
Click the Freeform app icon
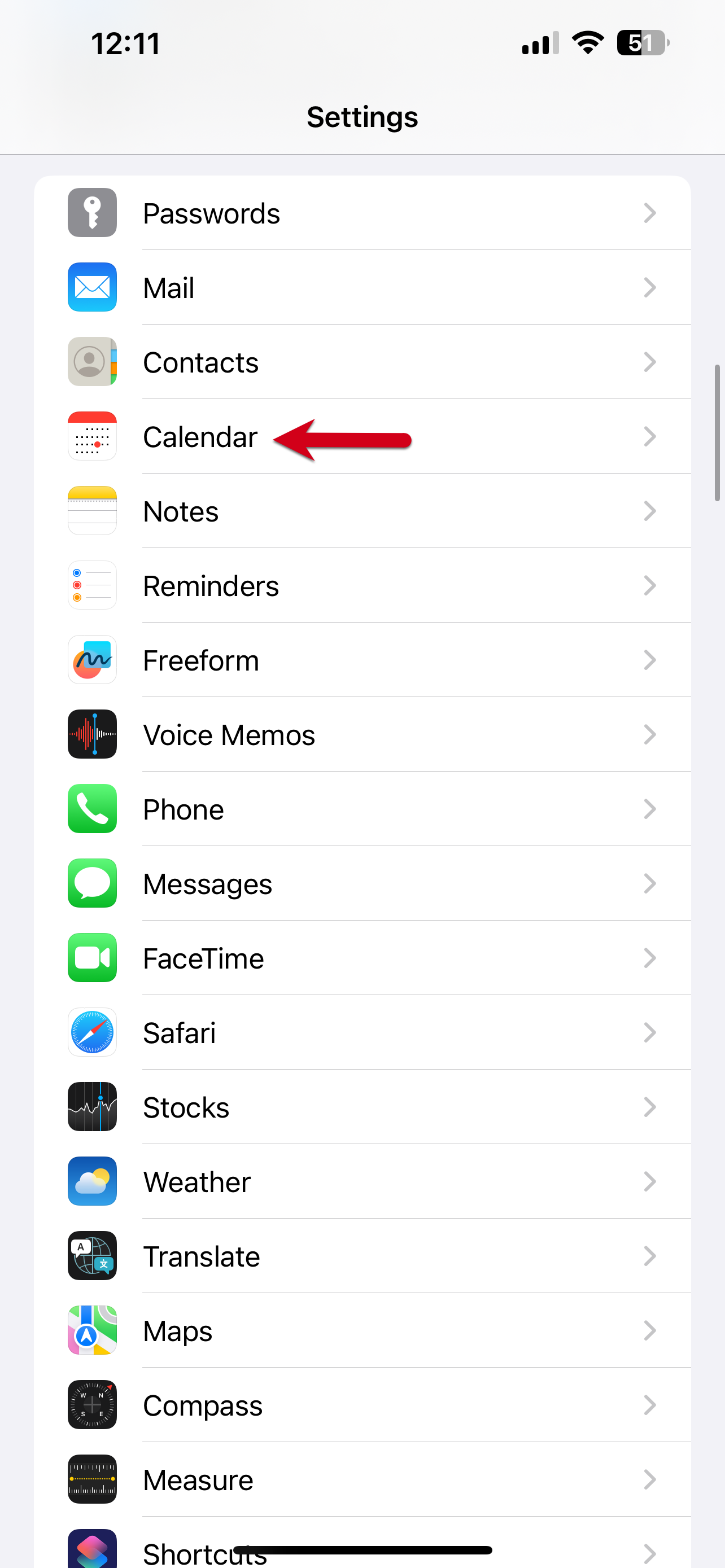[92, 660]
